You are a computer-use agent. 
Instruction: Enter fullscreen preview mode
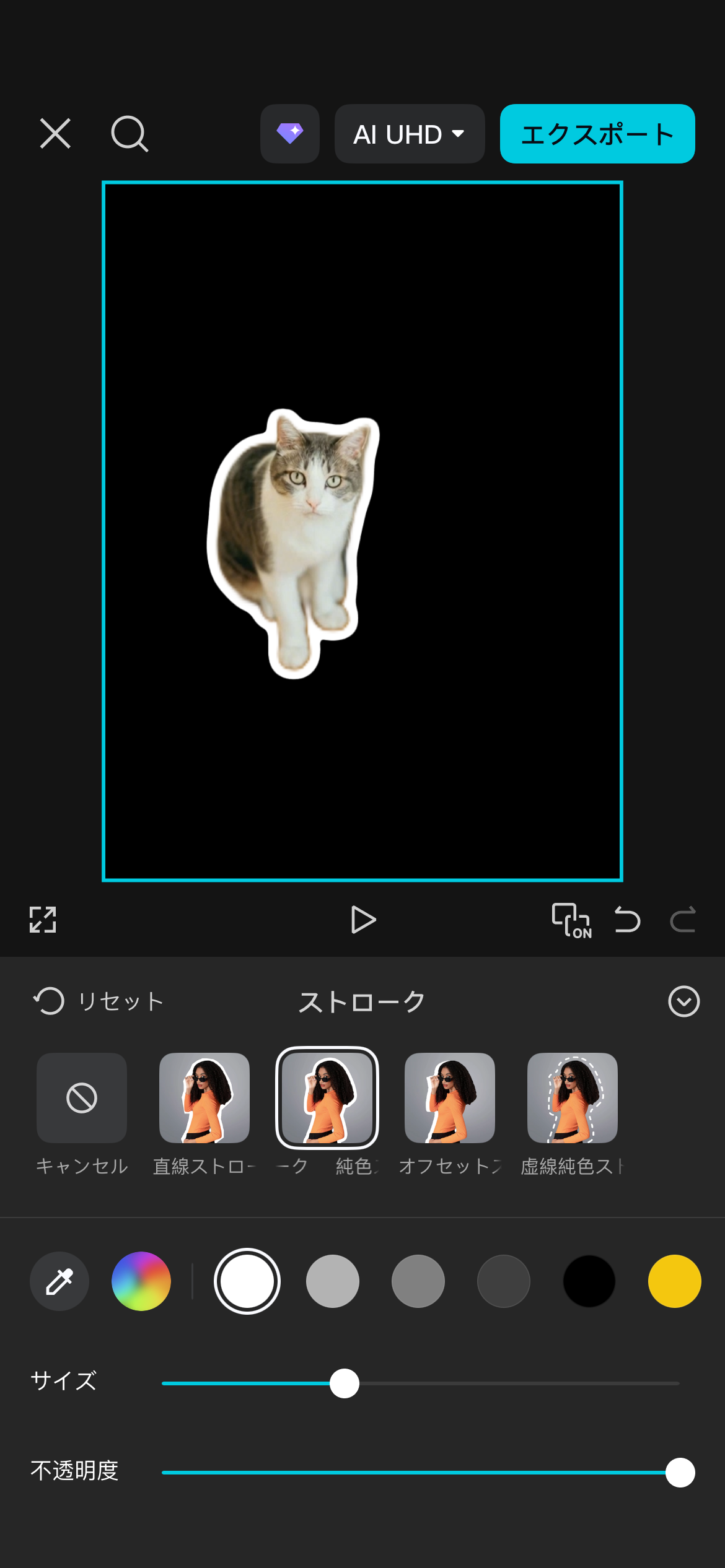tap(43, 920)
